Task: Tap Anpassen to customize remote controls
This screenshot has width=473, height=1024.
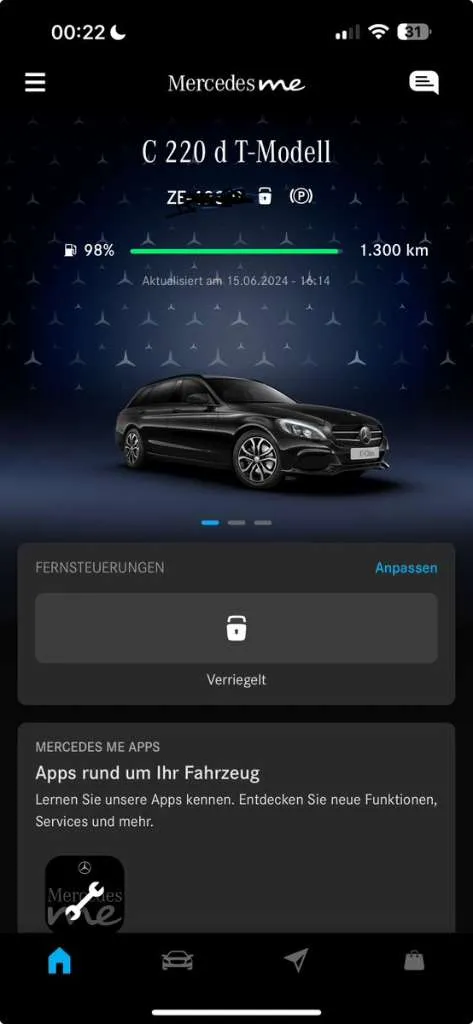Action: [406, 568]
